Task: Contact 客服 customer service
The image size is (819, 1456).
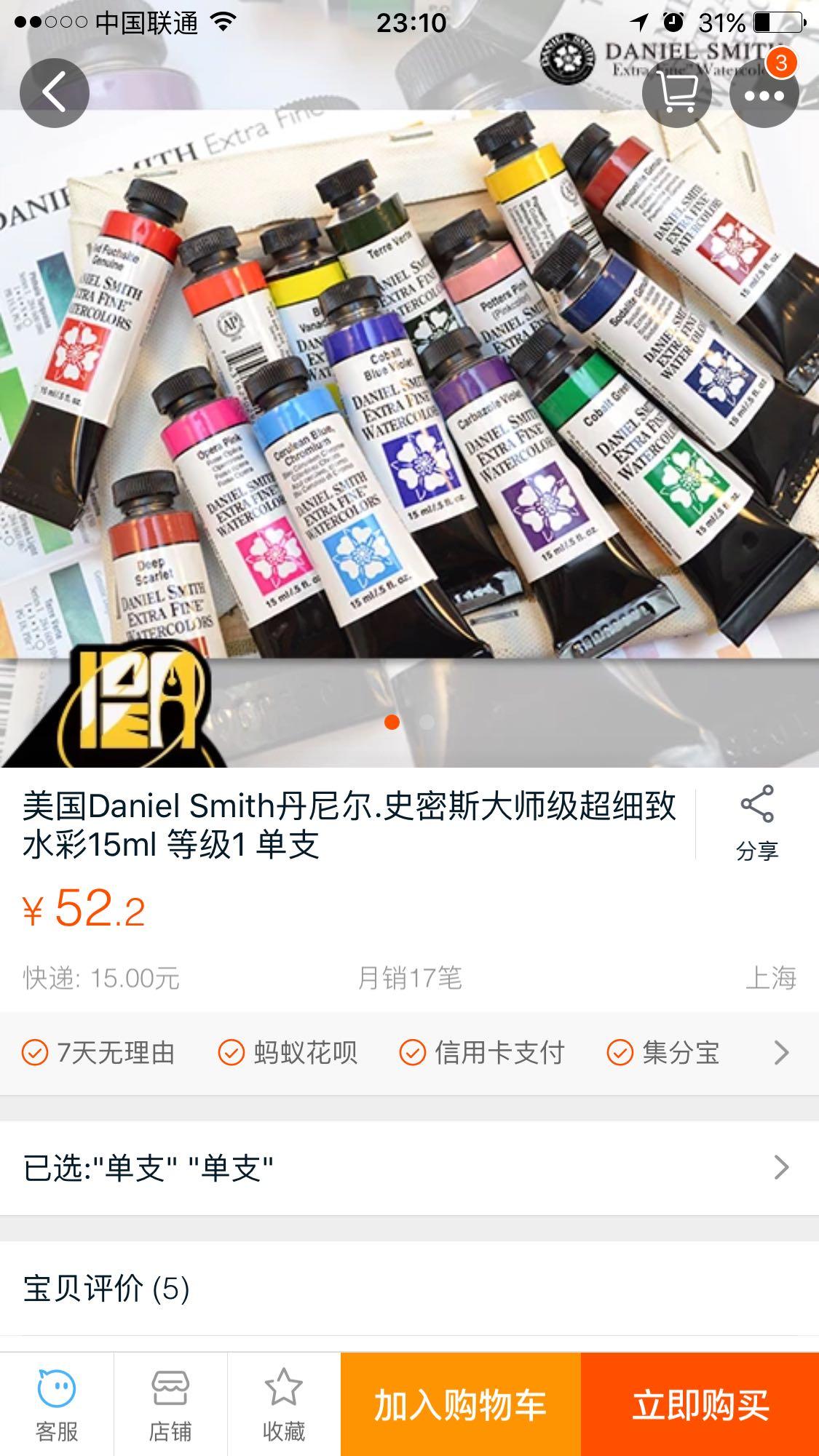Action: click(x=57, y=1404)
